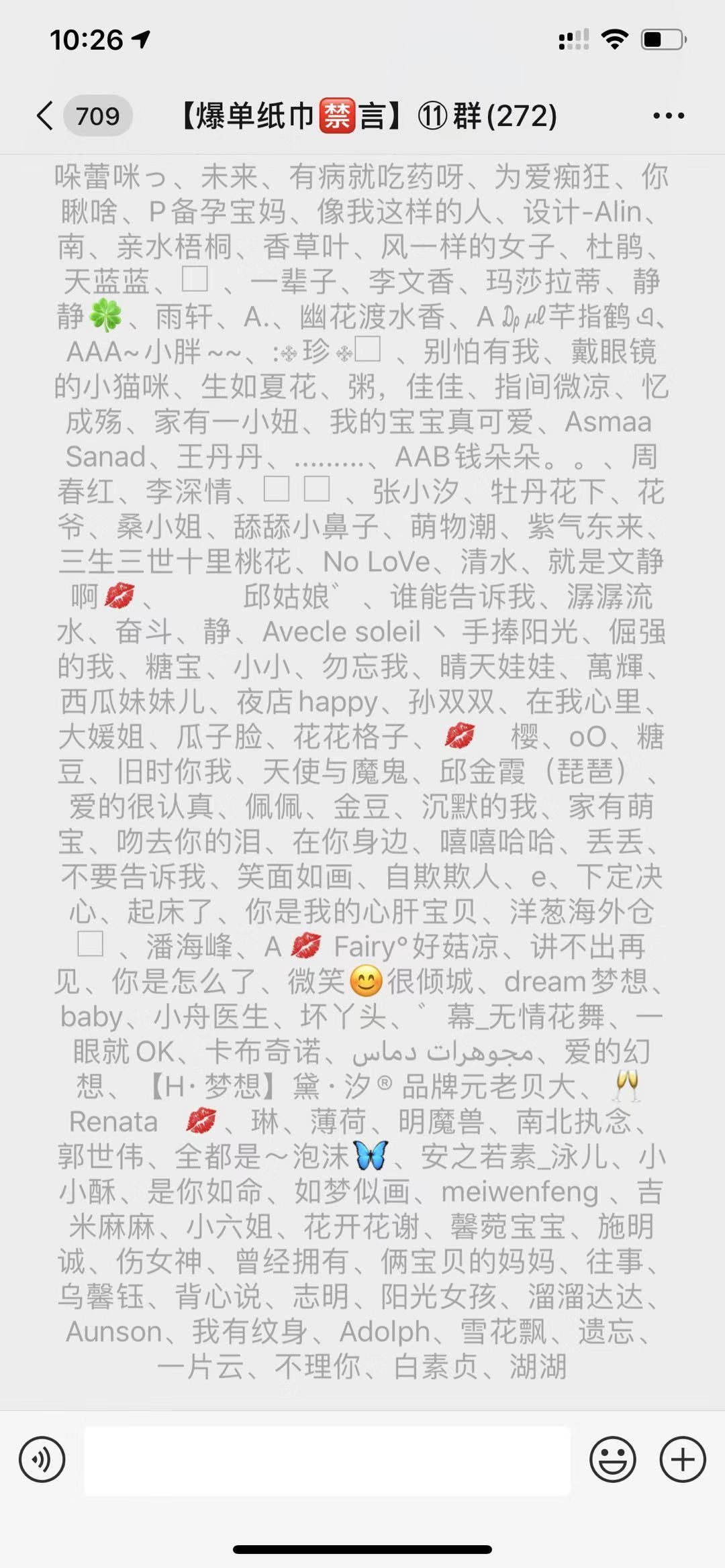Tap the message text field
The height and width of the screenshot is (1568, 725).
coord(327,1461)
